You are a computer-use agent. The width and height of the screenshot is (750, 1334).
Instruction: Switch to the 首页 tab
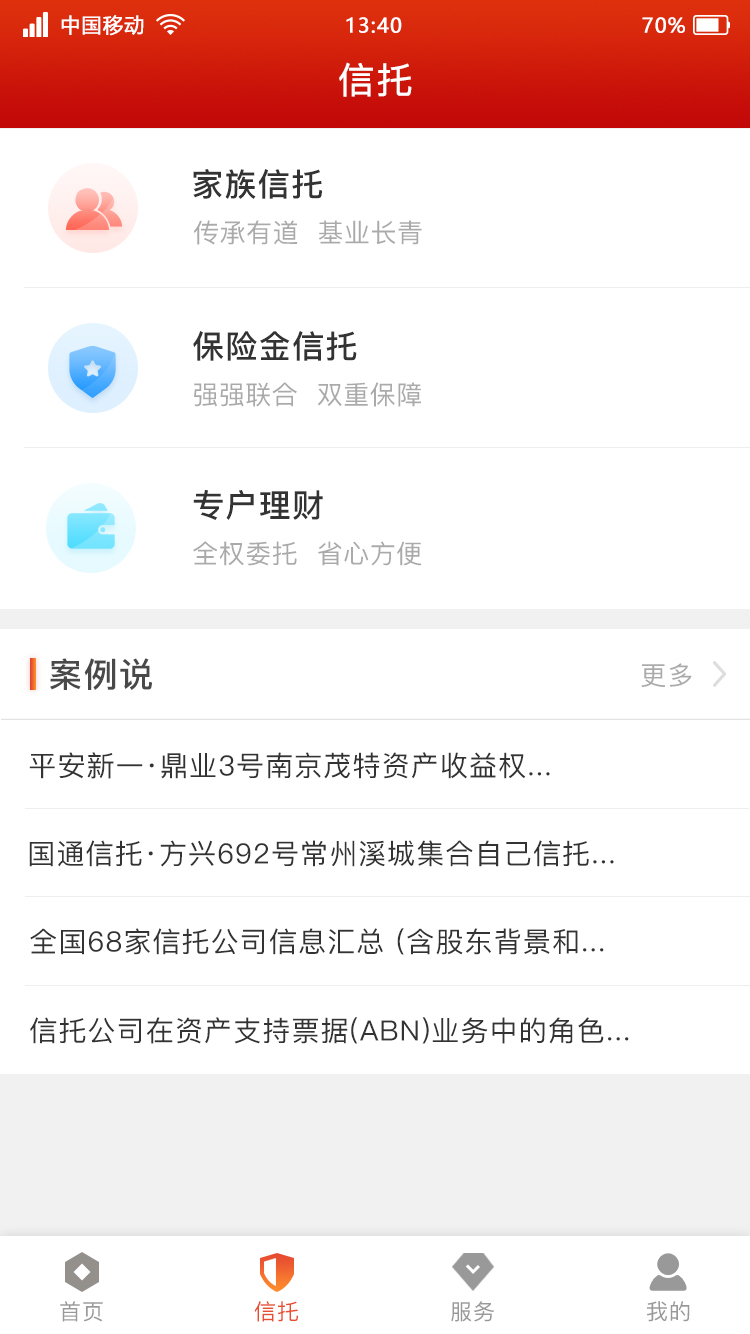coord(80,1285)
